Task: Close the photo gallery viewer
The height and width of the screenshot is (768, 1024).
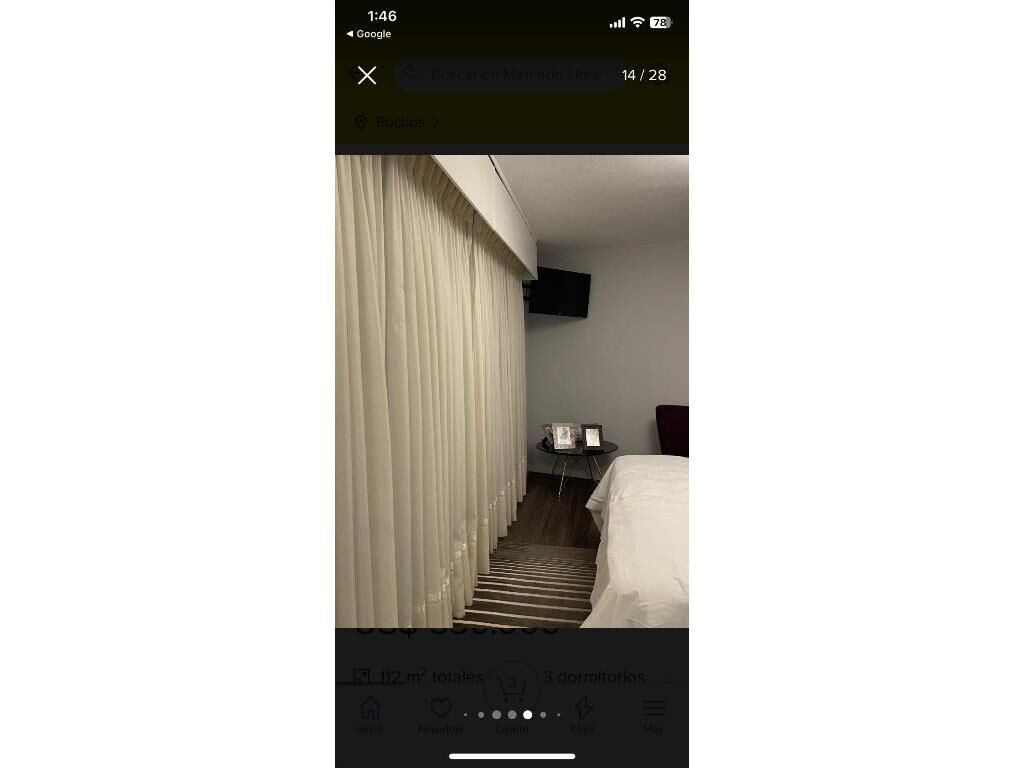Action: pos(367,75)
